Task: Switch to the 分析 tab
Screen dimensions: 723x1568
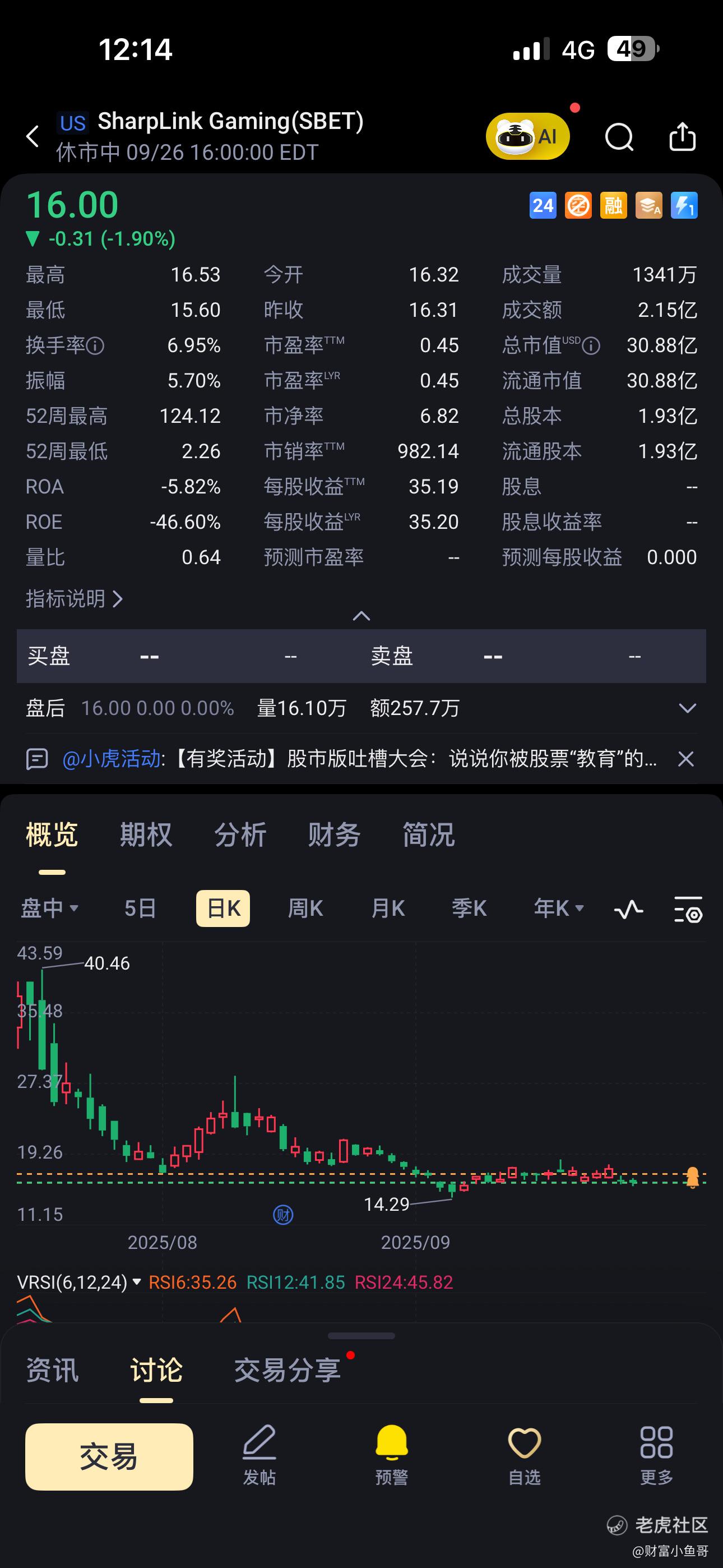Action: click(x=240, y=834)
